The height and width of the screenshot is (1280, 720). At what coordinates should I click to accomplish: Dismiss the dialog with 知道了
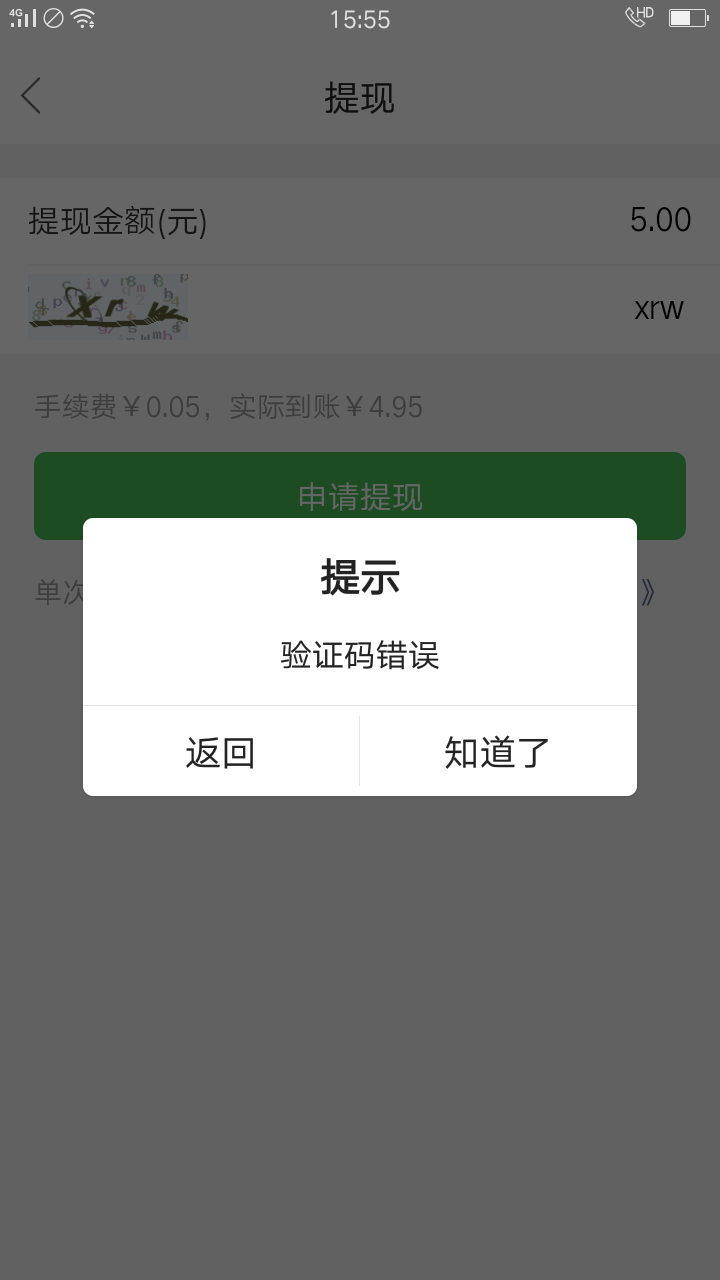click(498, 752)
